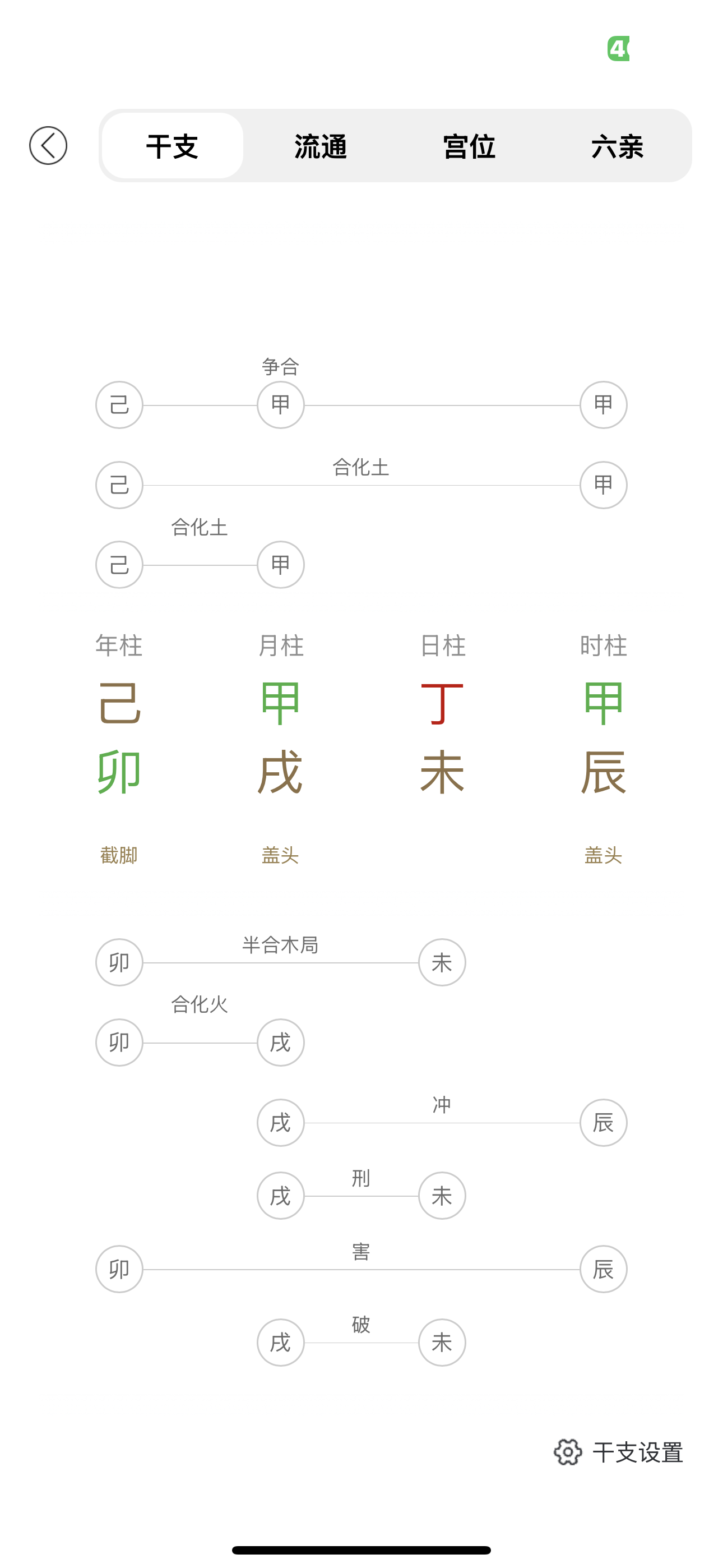Open 干支设置 settings
The width and height of the screenshot is (723, 1568).
[618, 1452]
